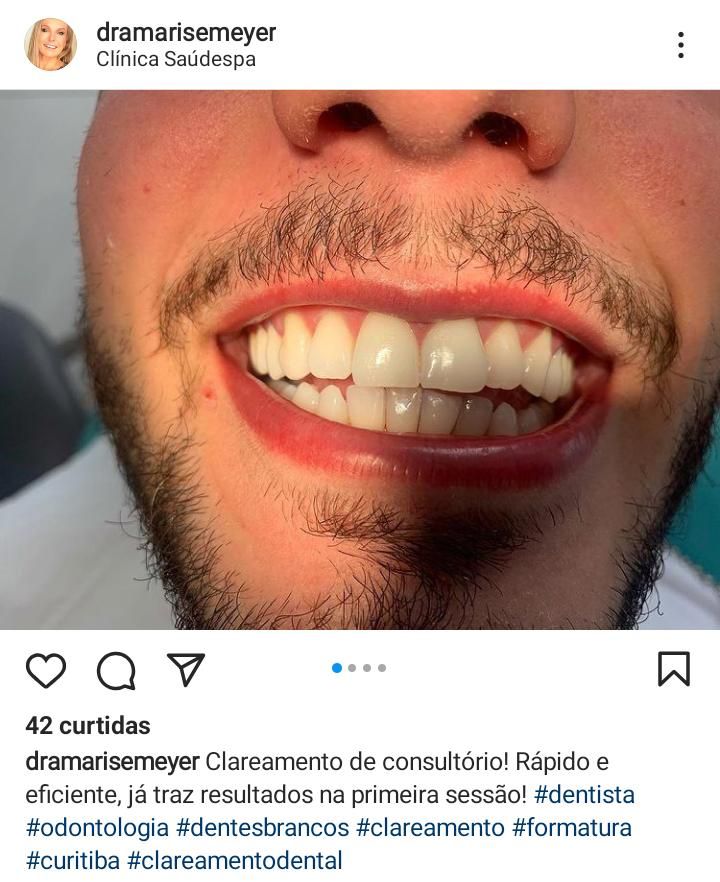Open comments on this post
The width and height of the screenshot is (720, 882).
tap(116, 670)
